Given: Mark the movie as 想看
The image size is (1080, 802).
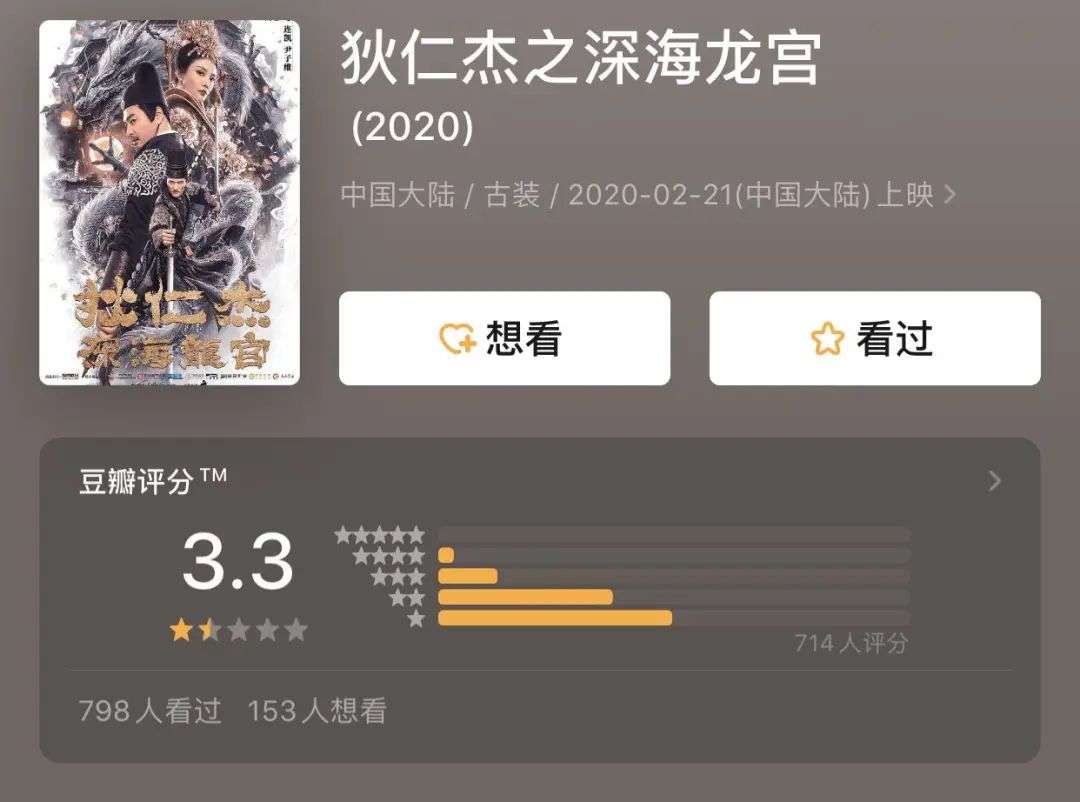Looking at the screenshot, I should pos(504,339).
